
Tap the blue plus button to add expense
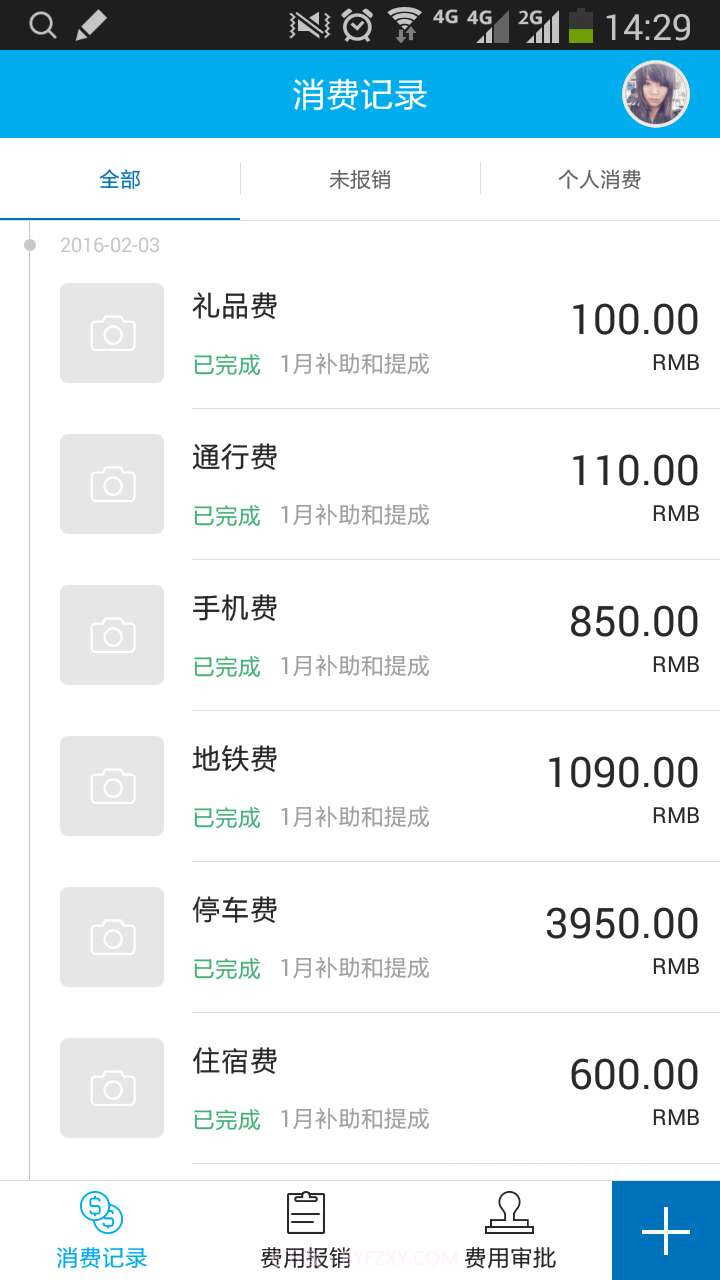(665, 1232)
